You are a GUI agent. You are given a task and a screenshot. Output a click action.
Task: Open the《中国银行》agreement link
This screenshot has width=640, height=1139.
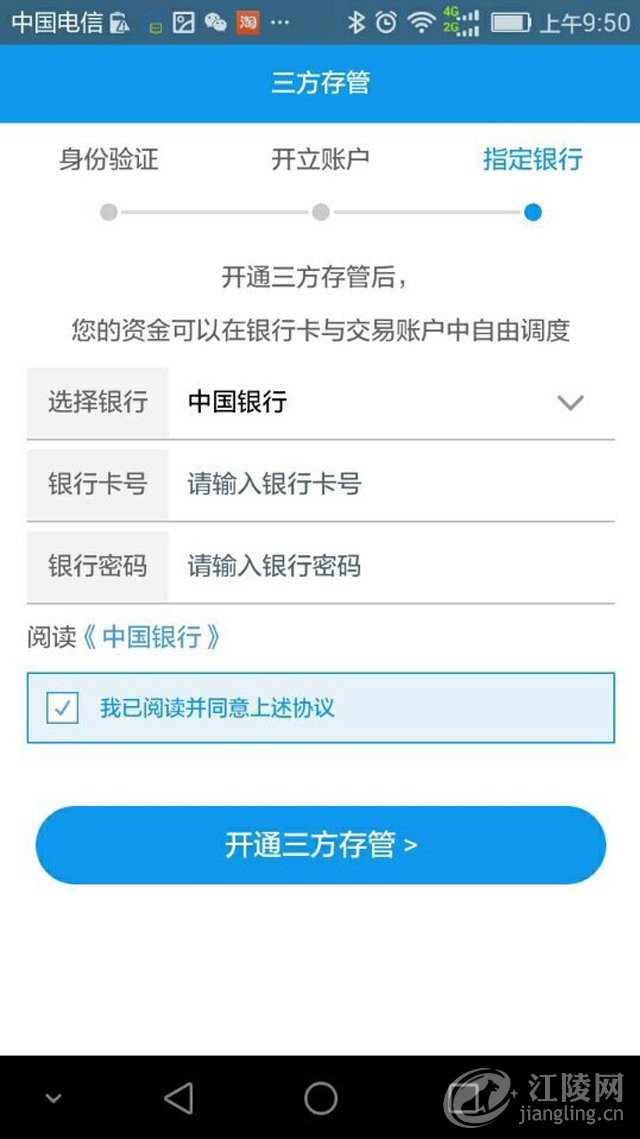[x=151, y=637]
